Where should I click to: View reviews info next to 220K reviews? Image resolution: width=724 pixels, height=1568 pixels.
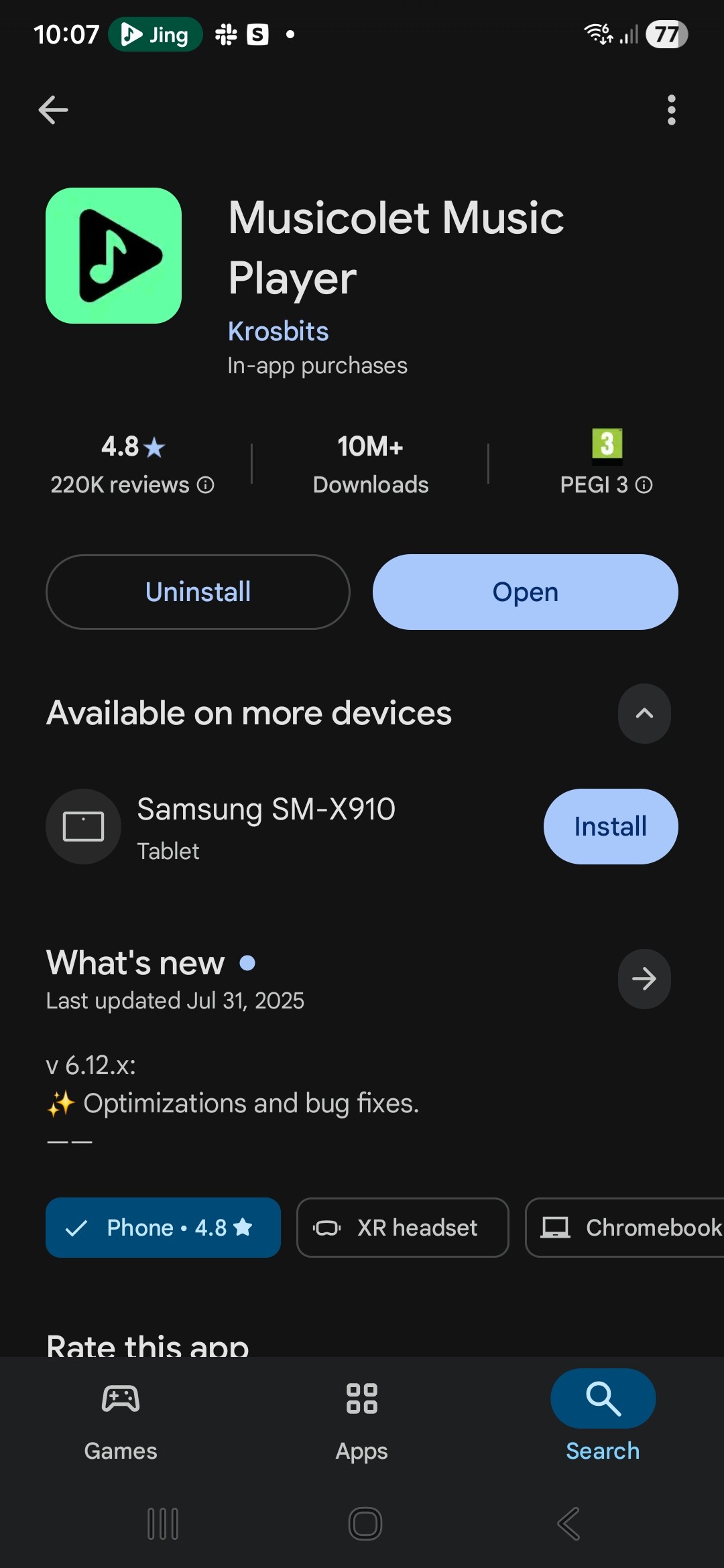click(x=206, y=484)
